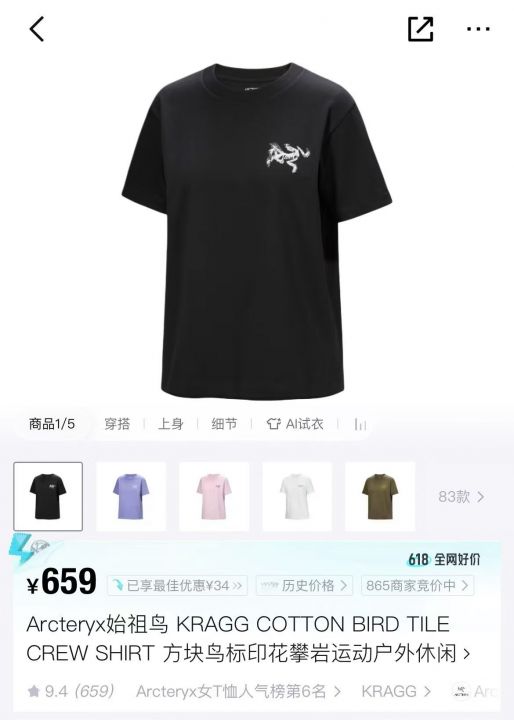Select the olive green T-shirt thumbnail
The width and height of the screenshot is (514, 720).
(380, 496)
